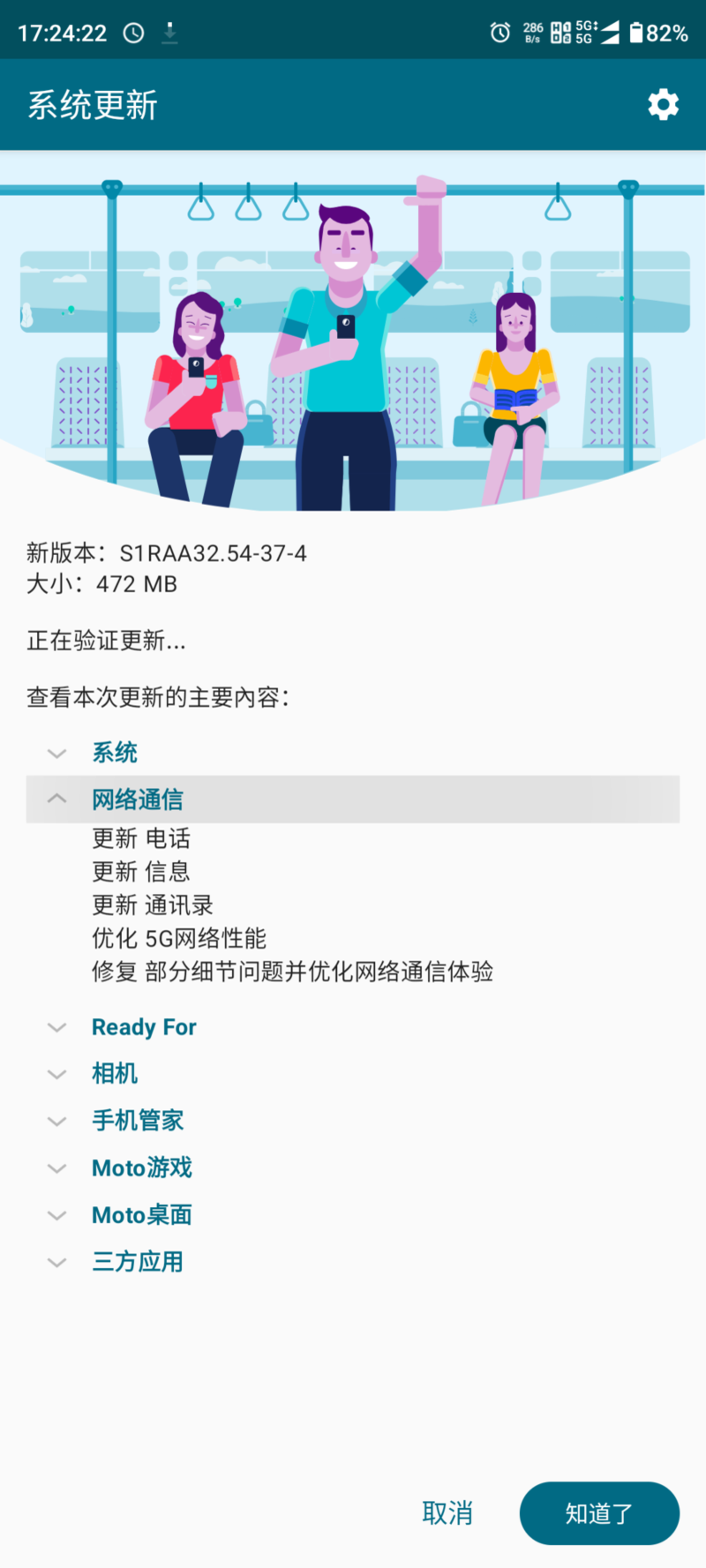Expand the 三方应用 section
The height and width of the screenshot is (1568, 706).
tap(138, 1262)
